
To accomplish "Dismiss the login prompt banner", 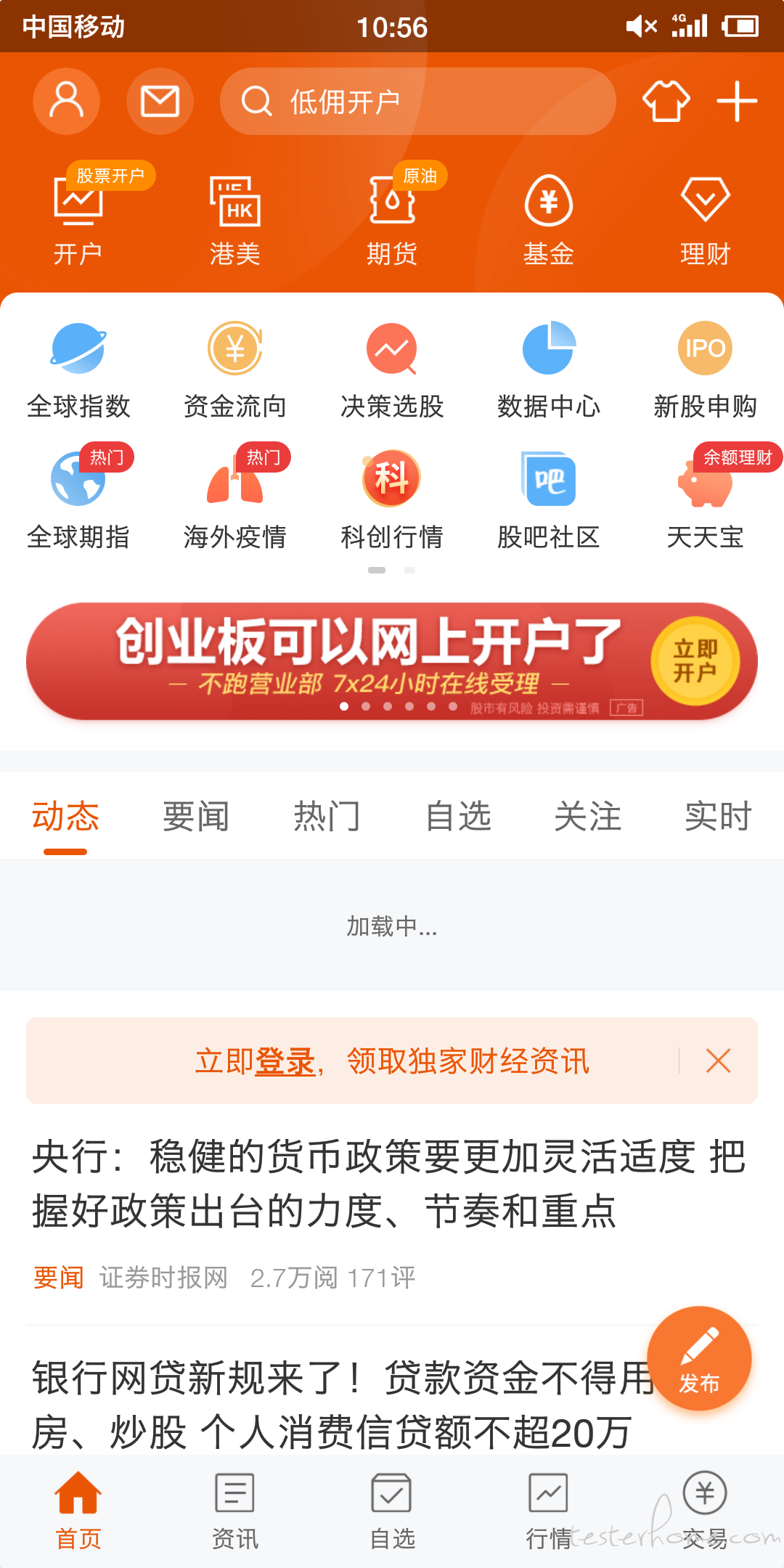I will pyautogui.click(x=718, y=1061).
